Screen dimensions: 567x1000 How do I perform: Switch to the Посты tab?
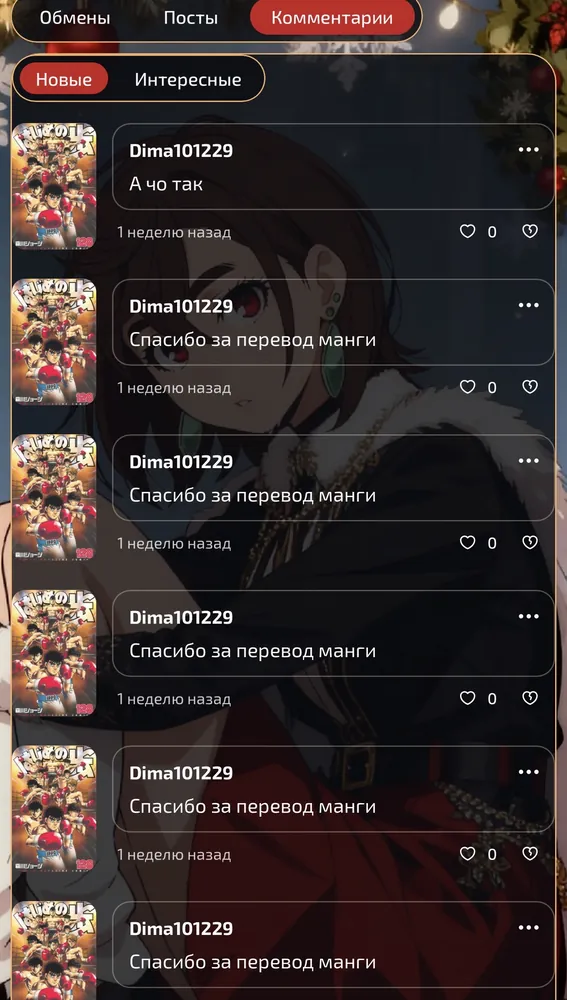click(190, 18)
